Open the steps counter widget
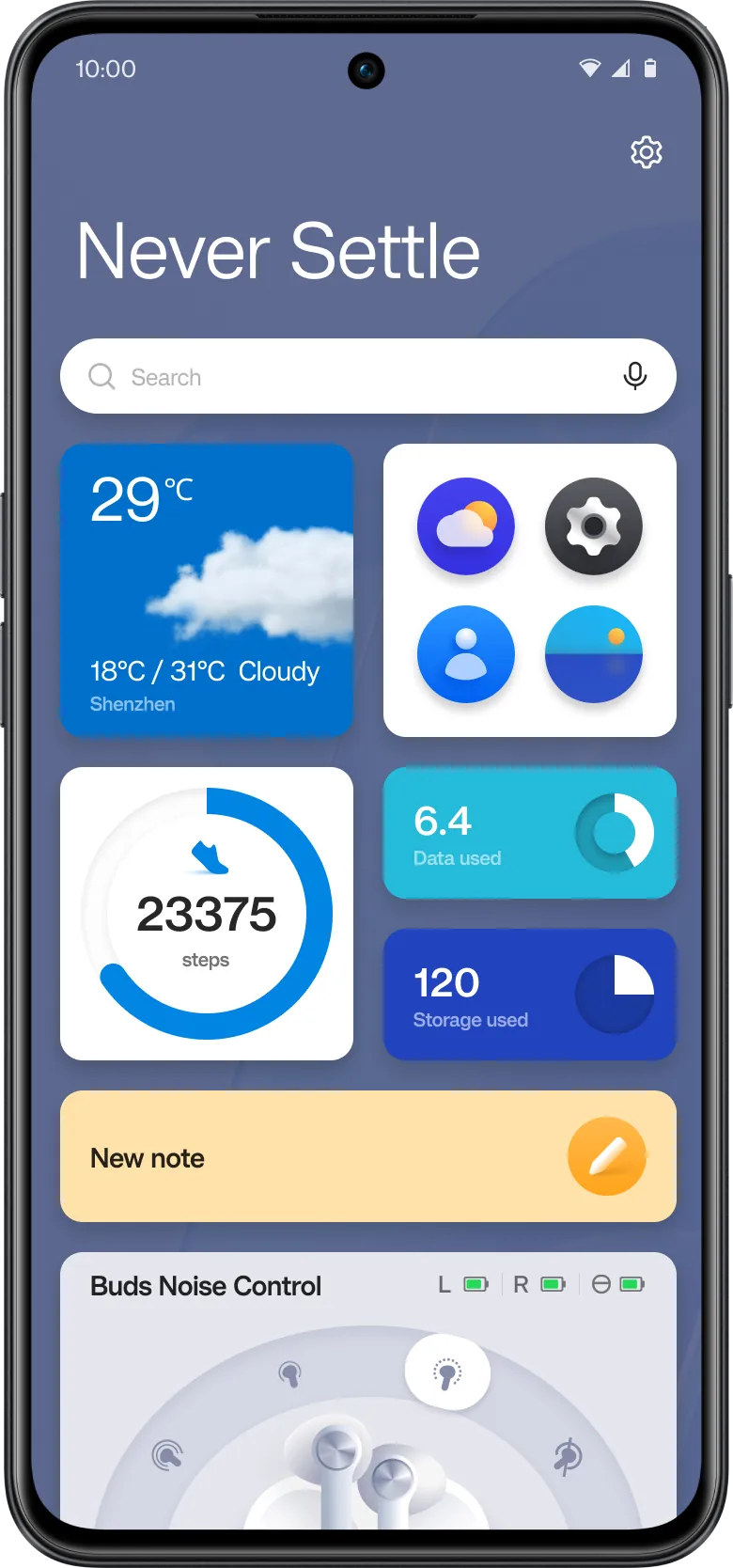733x1568 pixels. click(207, 914)
